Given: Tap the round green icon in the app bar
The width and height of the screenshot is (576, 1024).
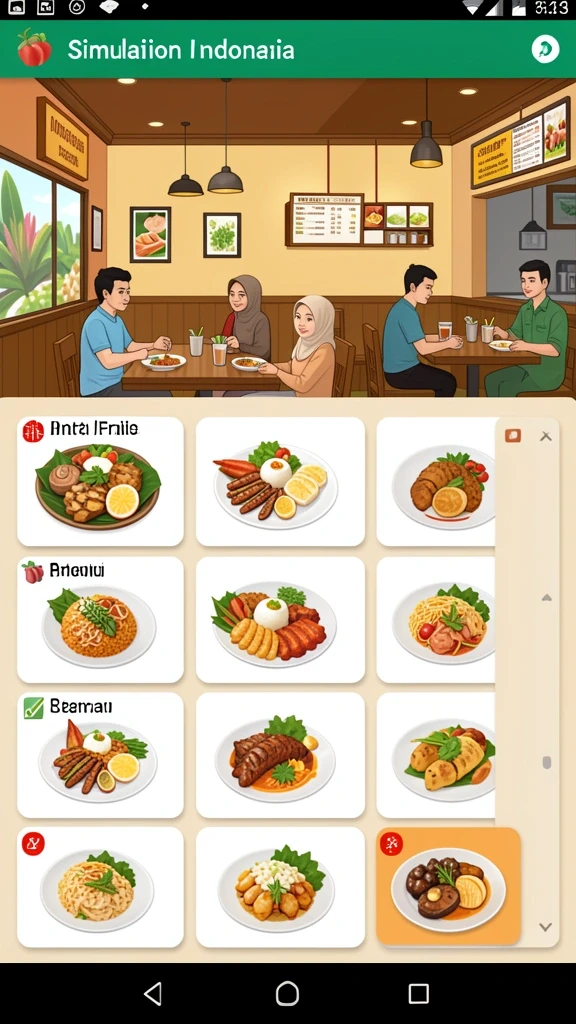Looking at the screenshot, I should tap(545, 49).
